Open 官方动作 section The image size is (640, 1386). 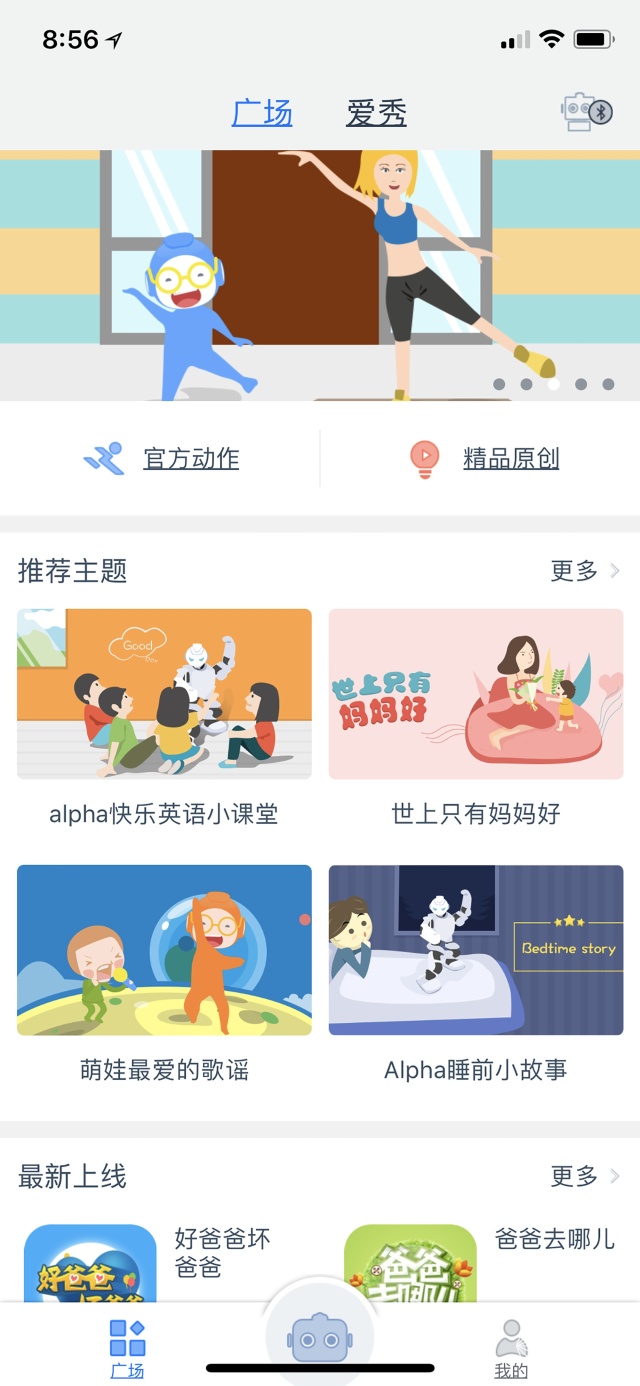[162, 459]
